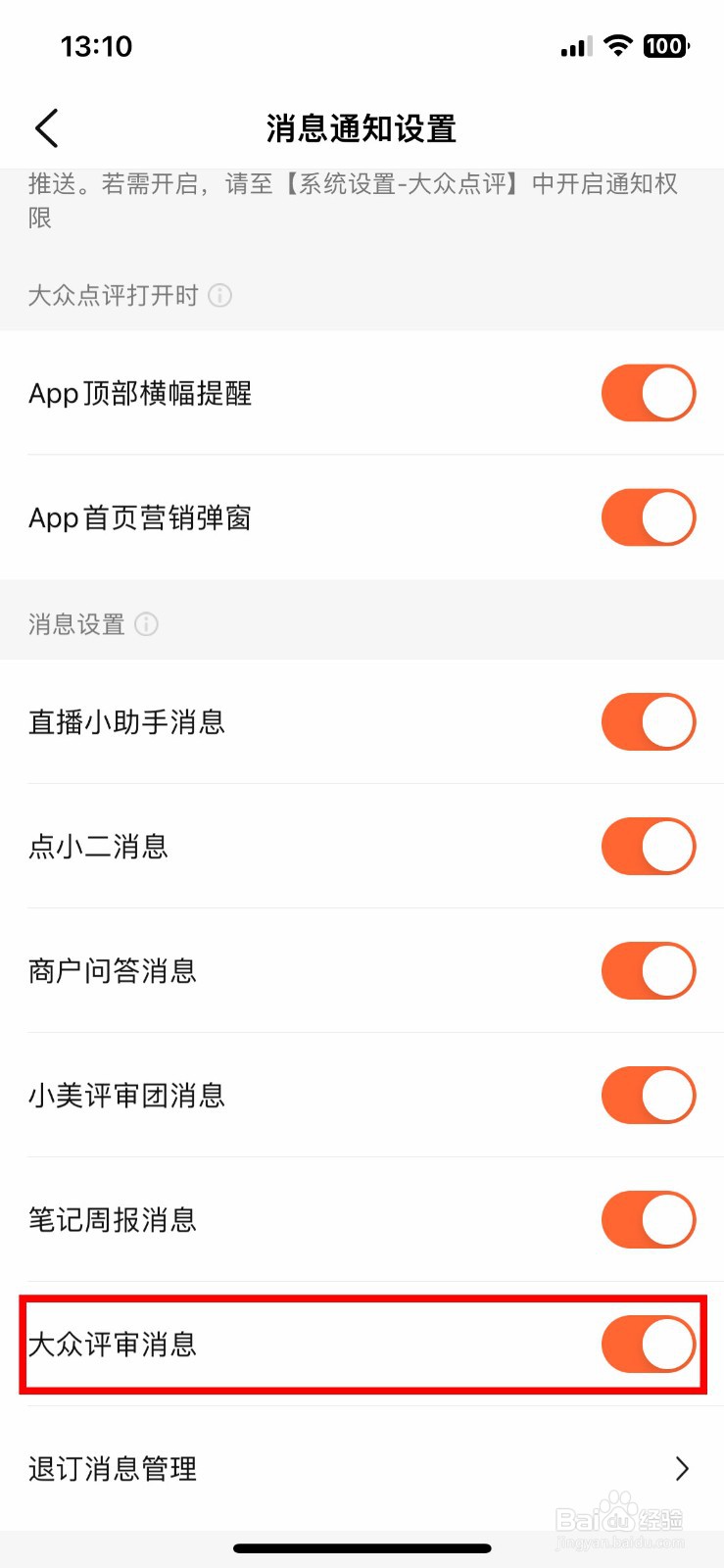The height and width of the screenshot is (1568, 724).
Task: Switch off 点小二消息
Action: click(x=649, y=846)
